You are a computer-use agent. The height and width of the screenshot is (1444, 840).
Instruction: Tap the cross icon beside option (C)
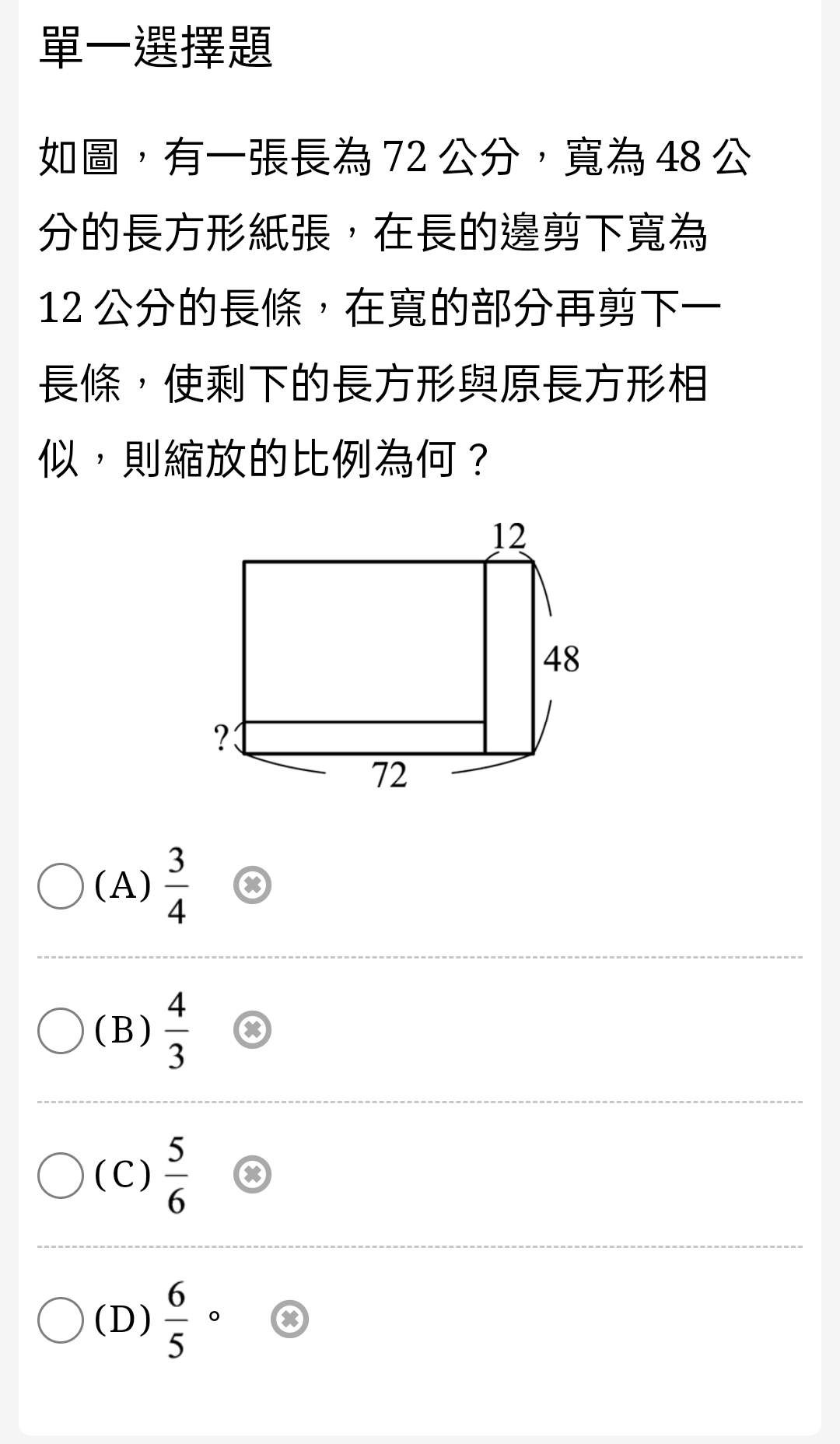pos(253,1175)
